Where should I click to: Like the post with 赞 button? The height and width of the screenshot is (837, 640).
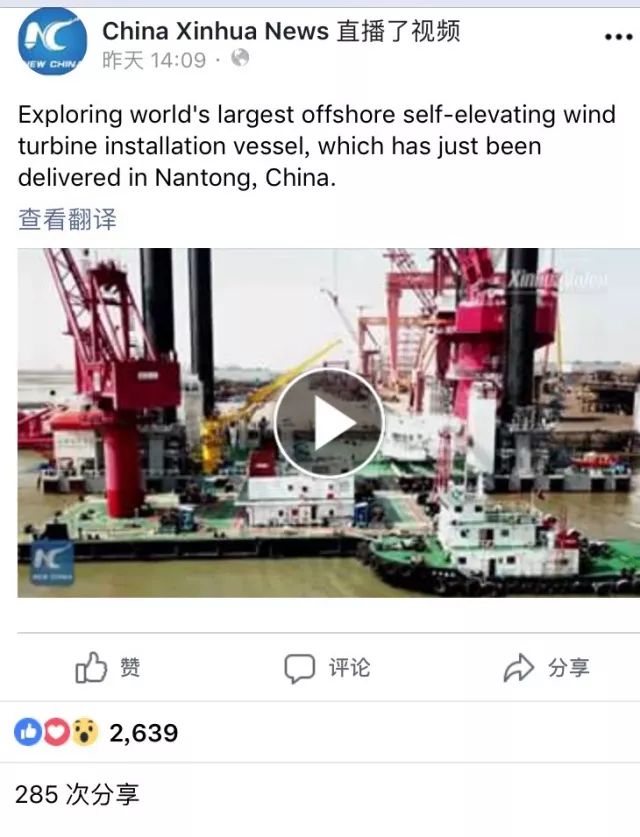108,668
